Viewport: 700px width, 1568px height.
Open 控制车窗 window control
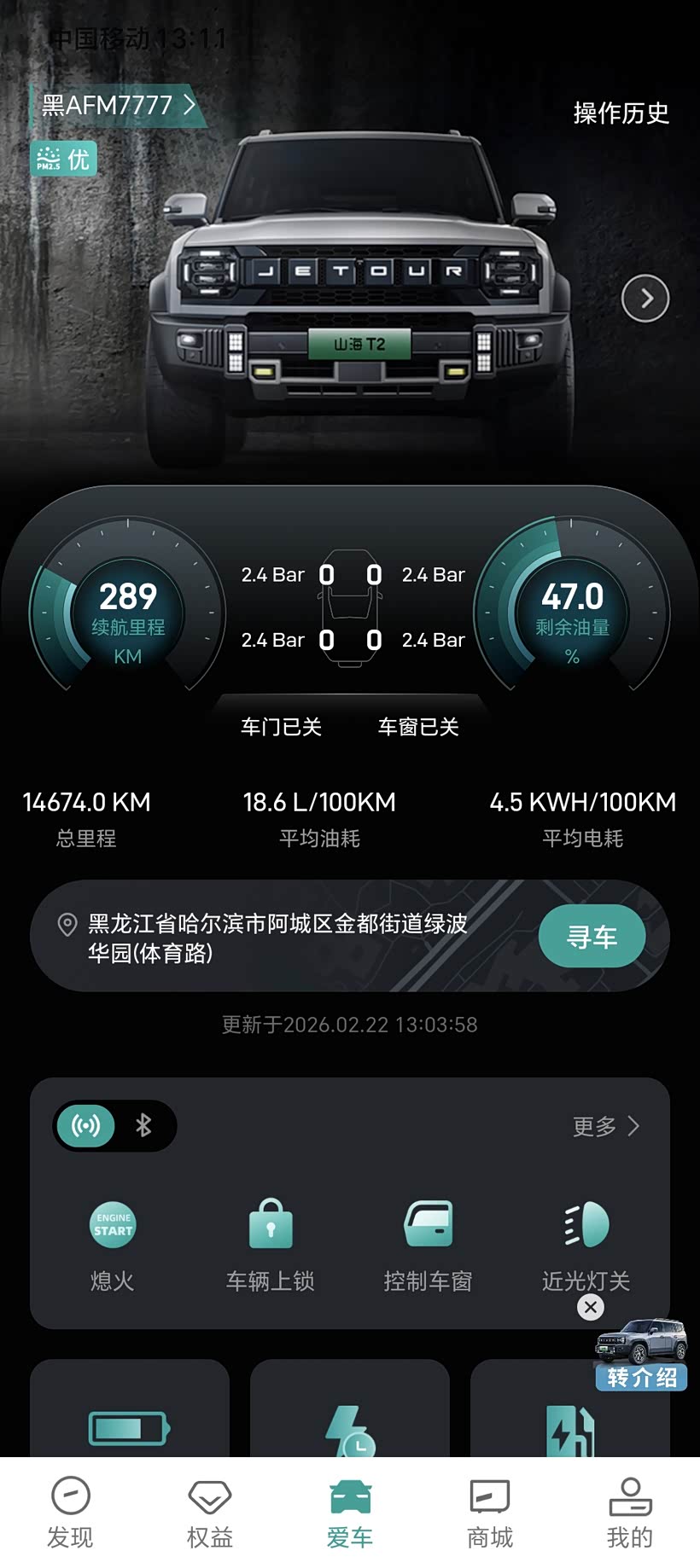point(428,1245)
